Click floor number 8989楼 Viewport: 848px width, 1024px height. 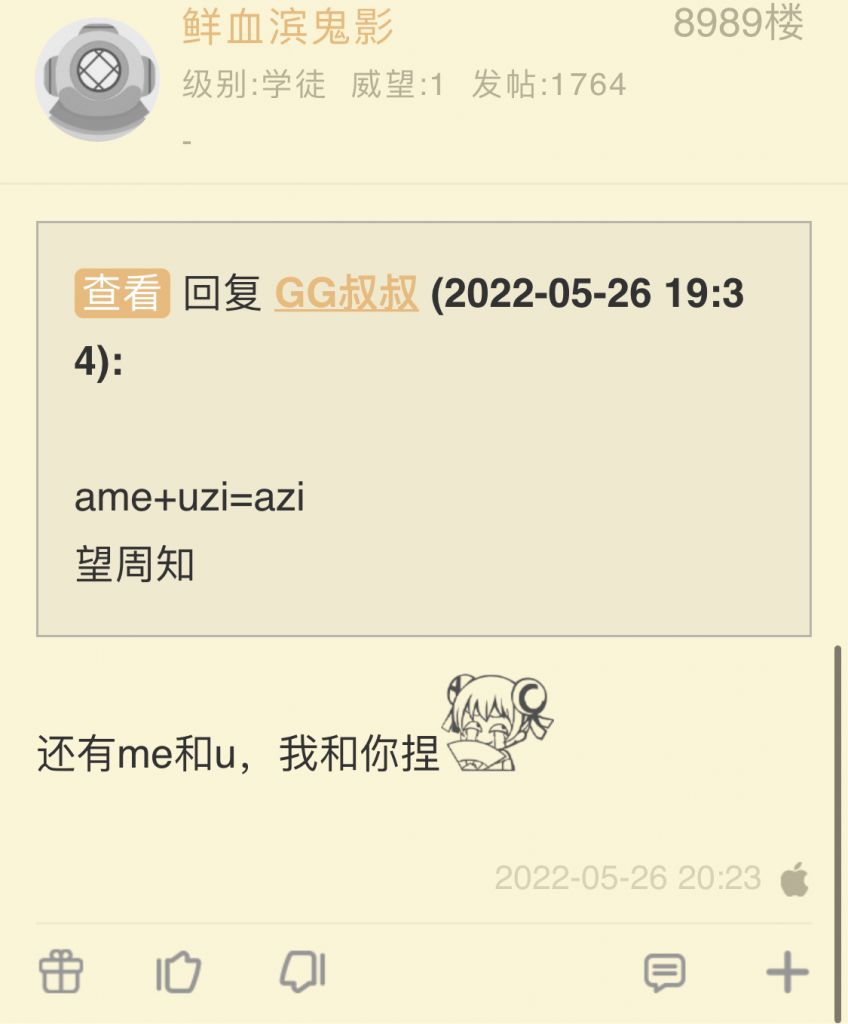(741, 23)
